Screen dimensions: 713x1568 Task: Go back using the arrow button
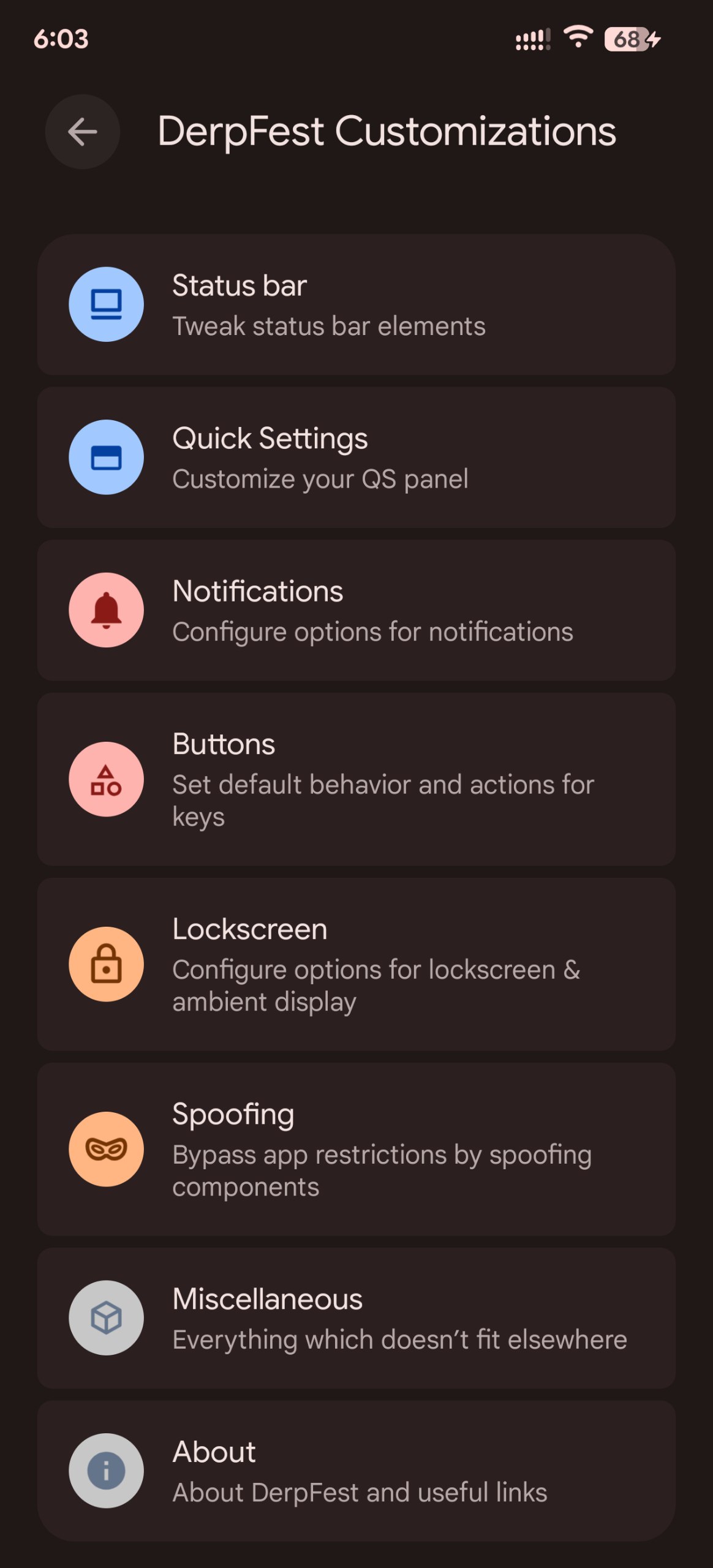coord(83,132)
